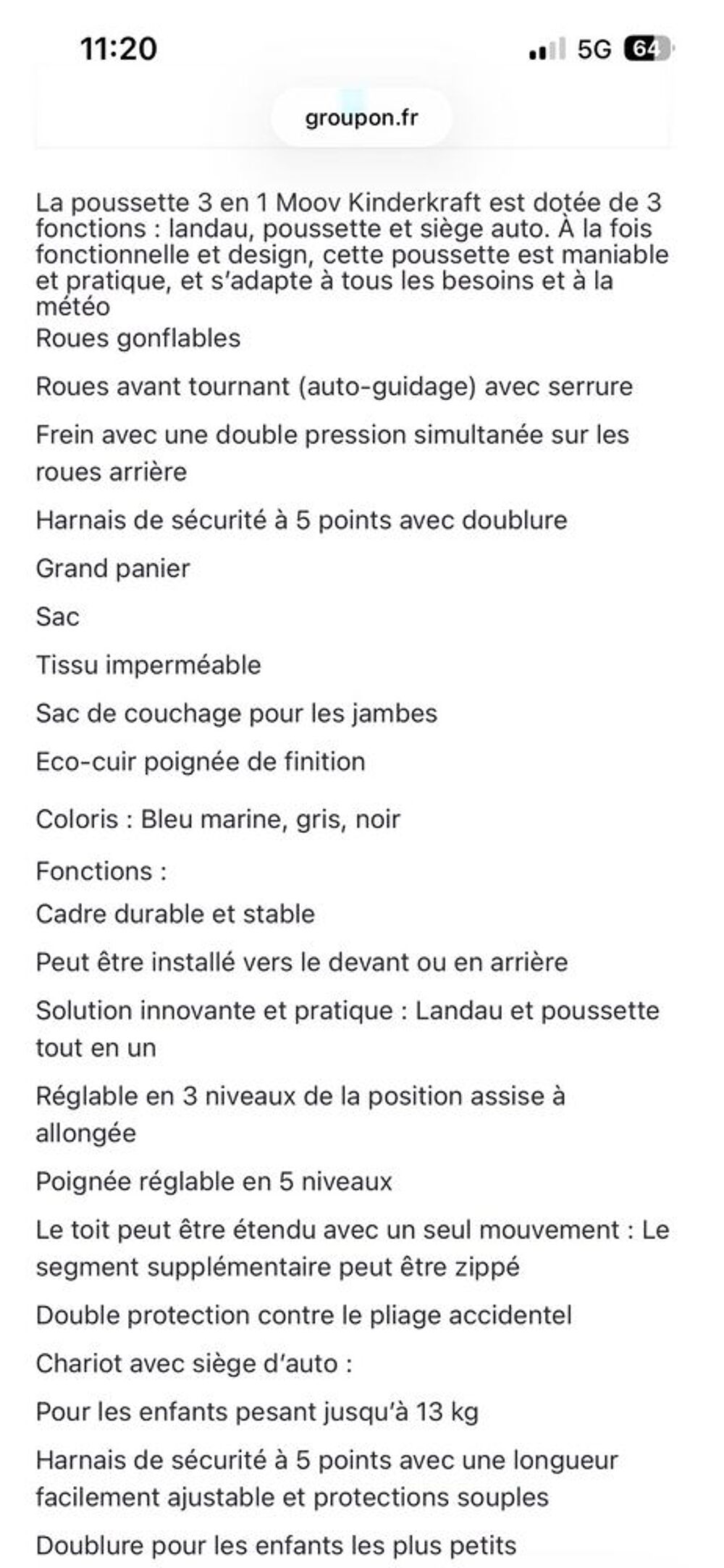Tap the 'Fonctions :' heading
The width and height of the screenshot is (724, 1568).
(100, 870)
